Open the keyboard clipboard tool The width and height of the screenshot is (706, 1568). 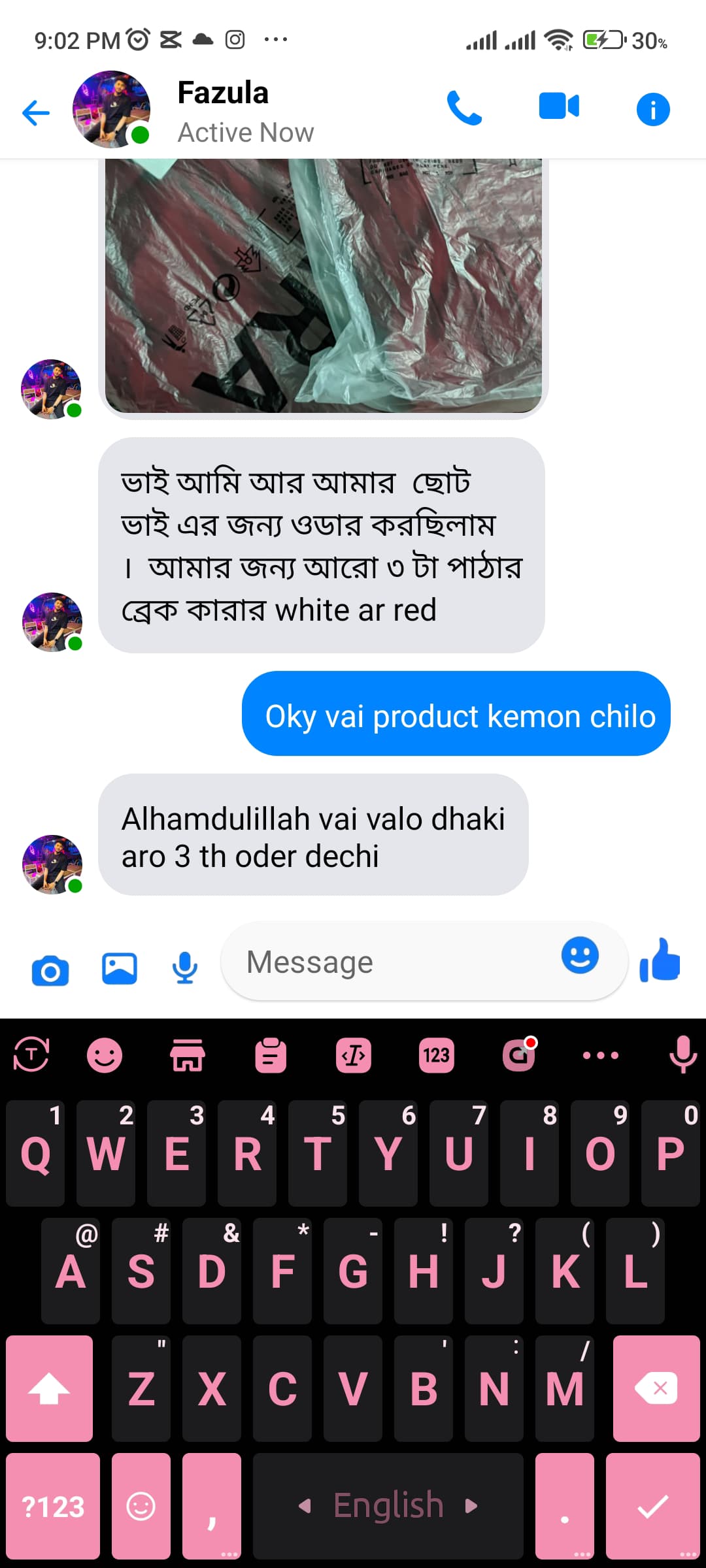(x=271, y=1055)
